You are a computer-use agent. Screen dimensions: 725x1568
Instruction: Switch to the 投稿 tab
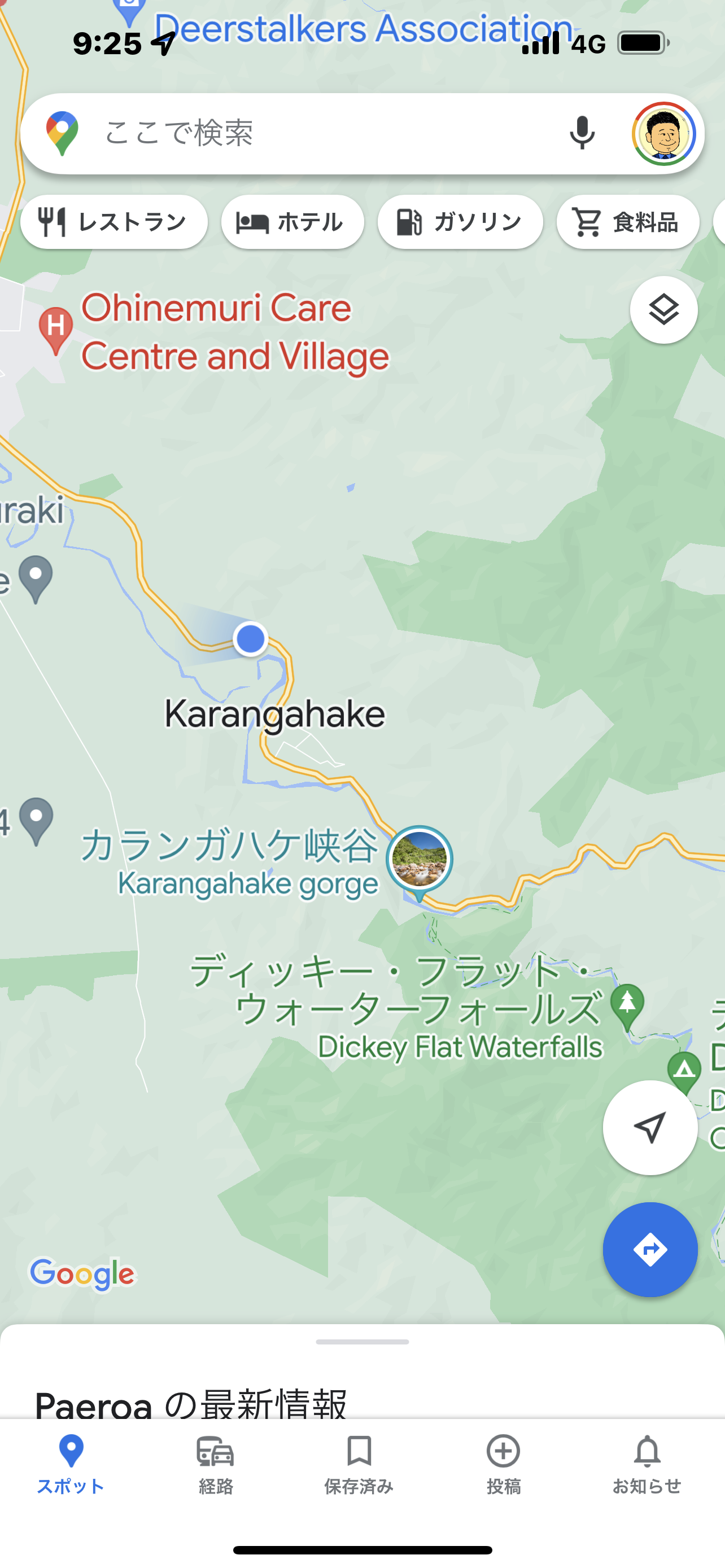(x=504, y=1465)
